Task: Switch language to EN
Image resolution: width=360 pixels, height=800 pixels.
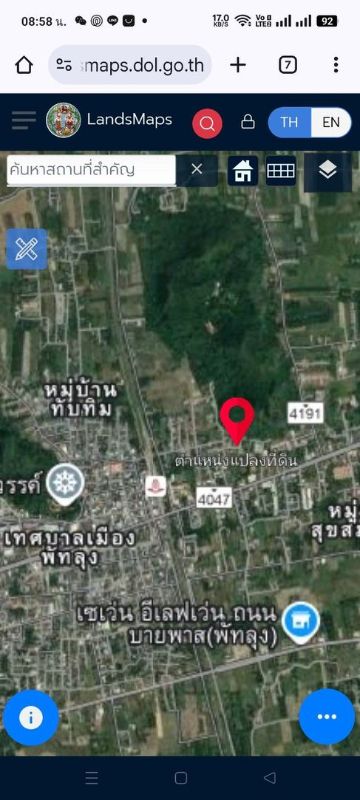Action: (x=331, y=122)
